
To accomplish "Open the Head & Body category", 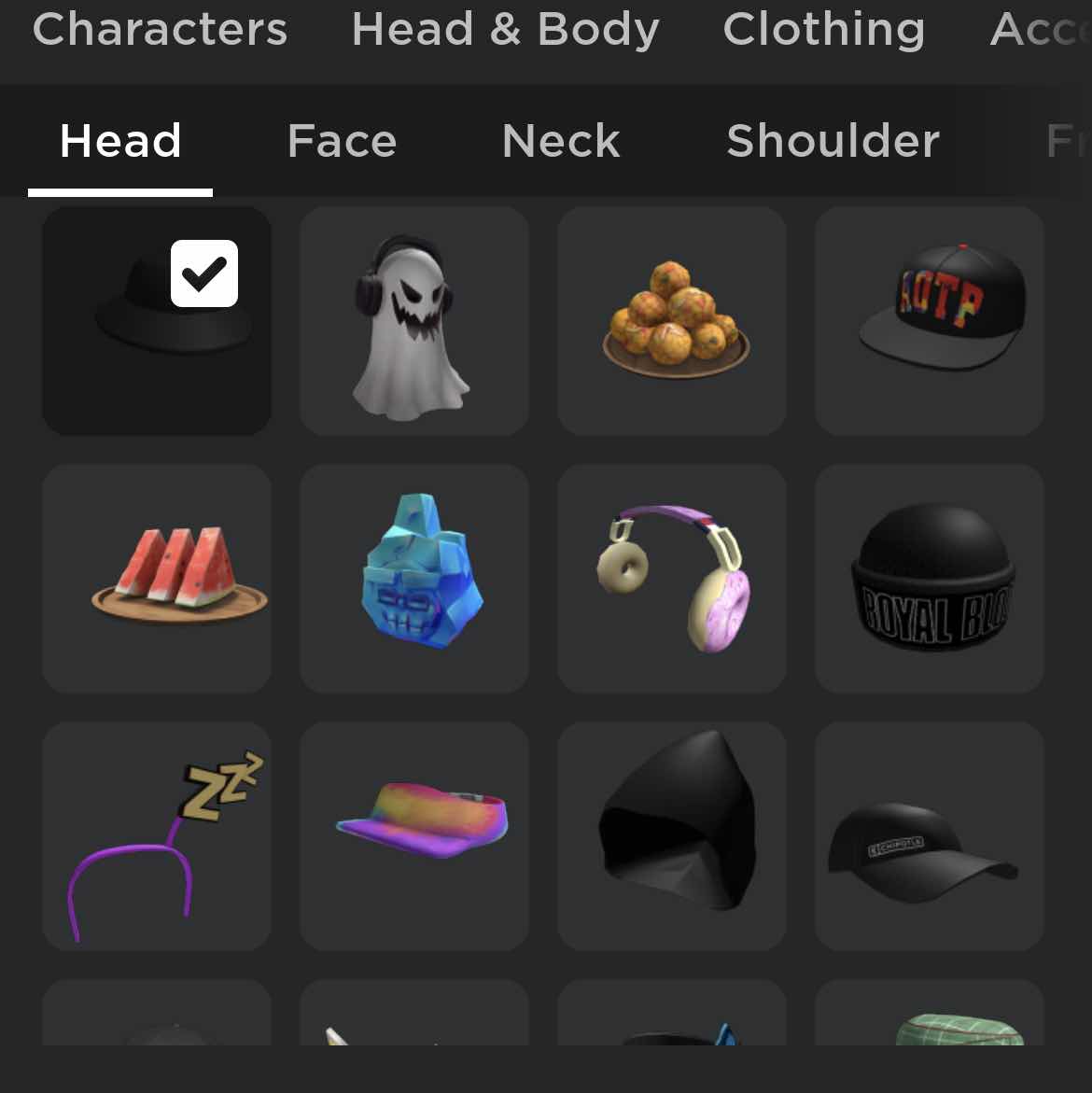I will 505,30.
